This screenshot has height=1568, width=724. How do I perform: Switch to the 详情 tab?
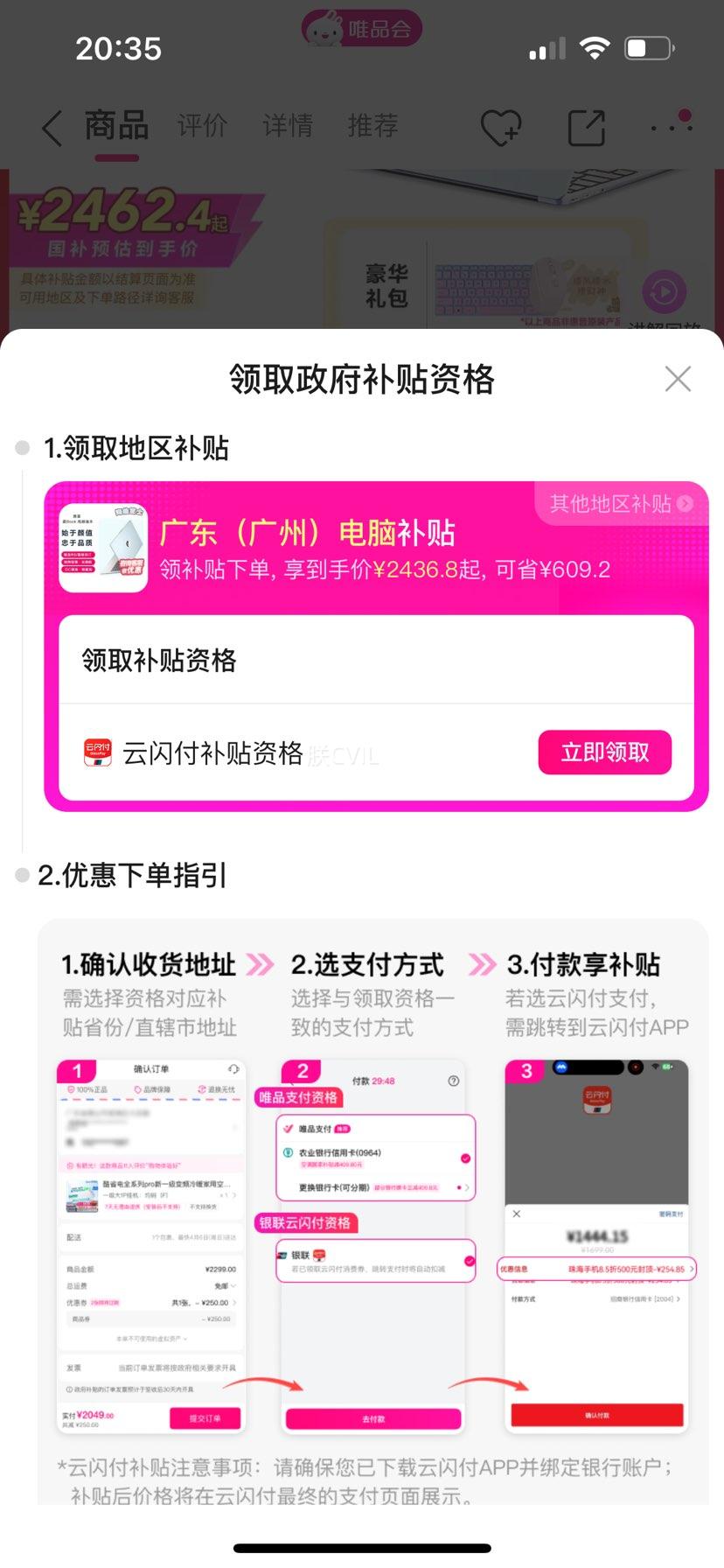tap(288, 126)
